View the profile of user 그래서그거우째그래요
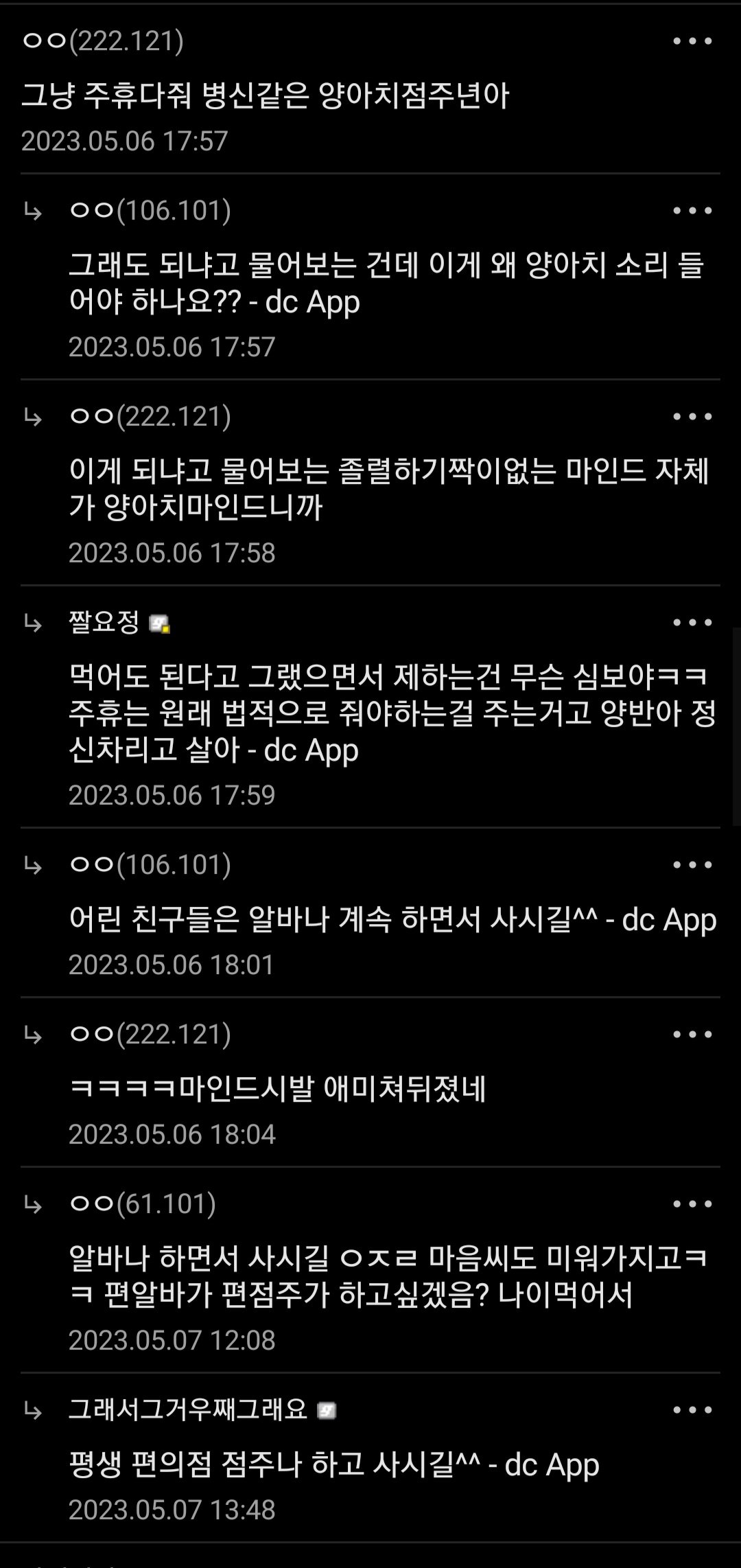This screenshot has width=741, height=1568. click(188, 1410)
